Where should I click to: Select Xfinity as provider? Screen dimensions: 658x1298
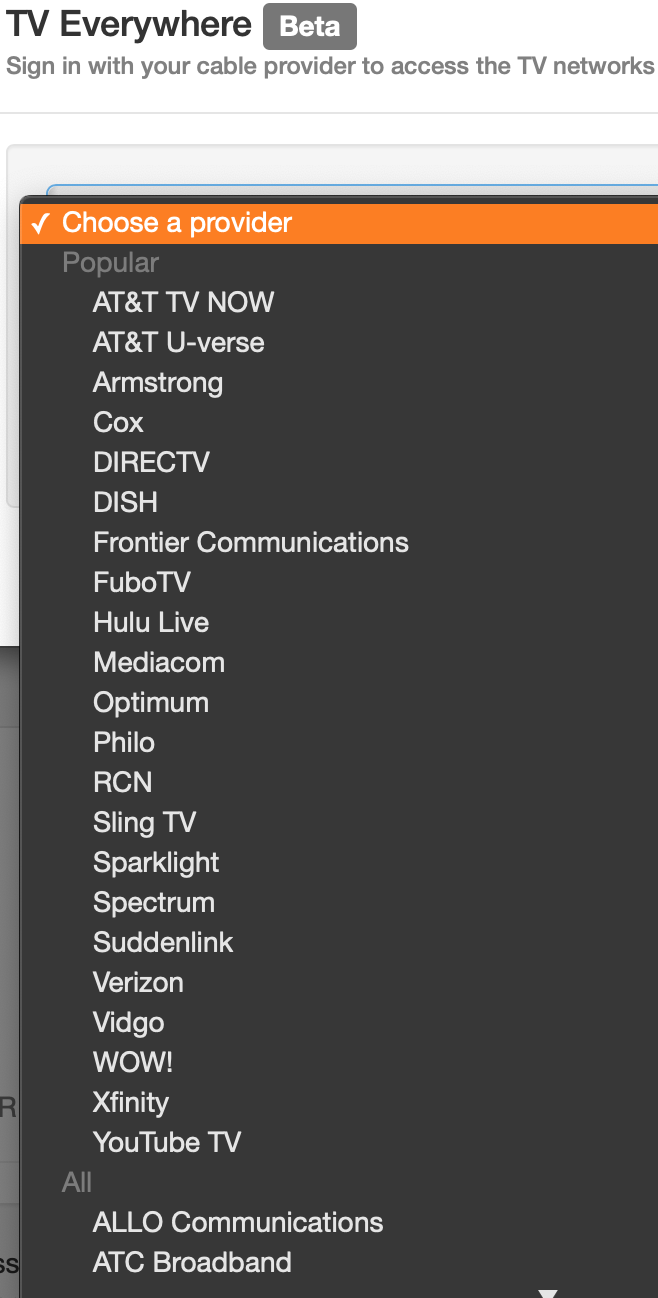pyautogui.click(x=131, y=1102)
